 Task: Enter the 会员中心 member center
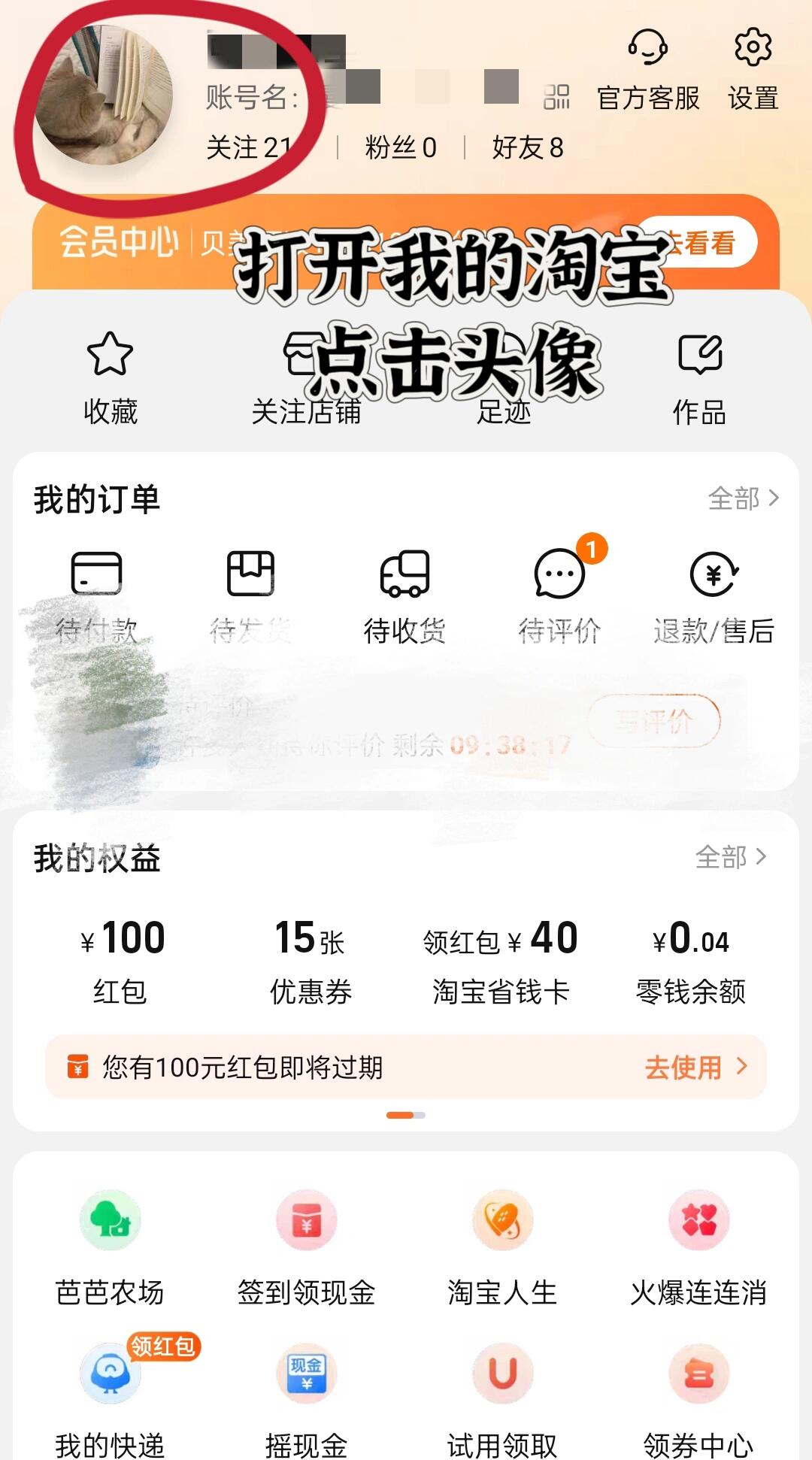[117, 242]
